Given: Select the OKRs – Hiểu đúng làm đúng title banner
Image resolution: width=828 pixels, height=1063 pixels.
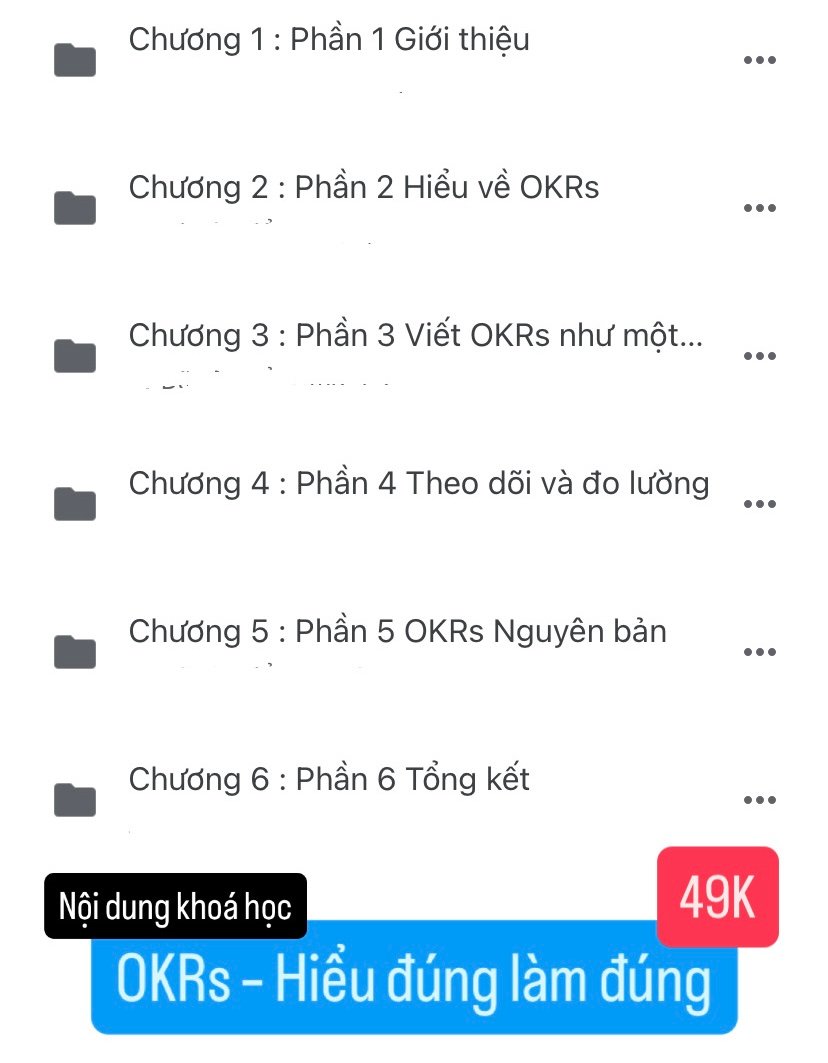Looking at the screenshot, I should [x=414, y=986].
